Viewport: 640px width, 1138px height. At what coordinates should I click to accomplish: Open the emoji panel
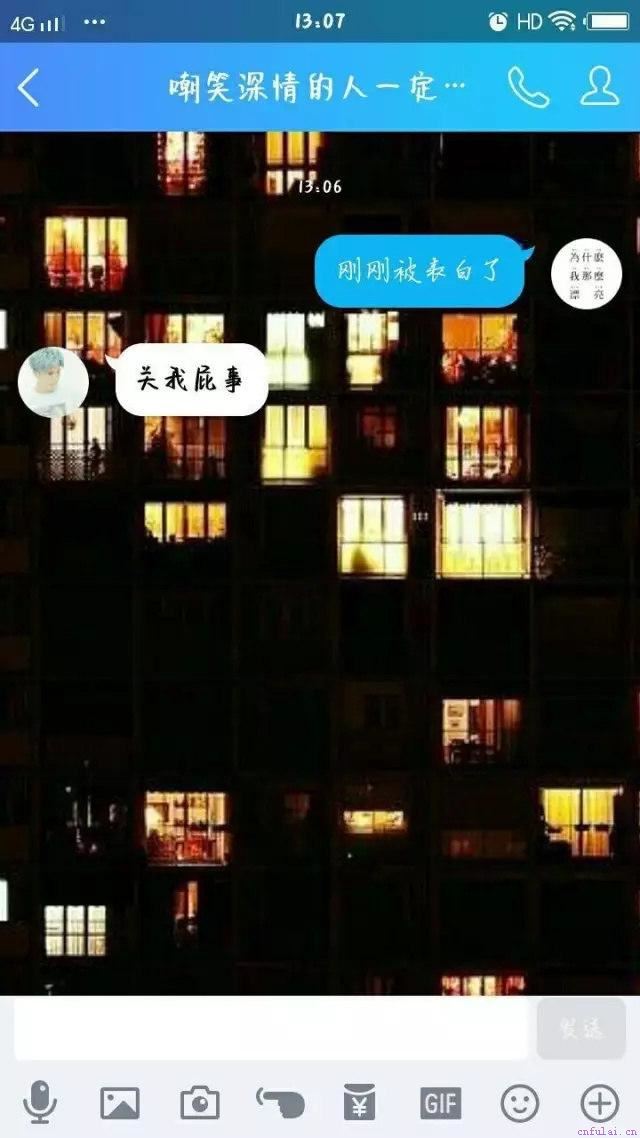click(520, 1104)
